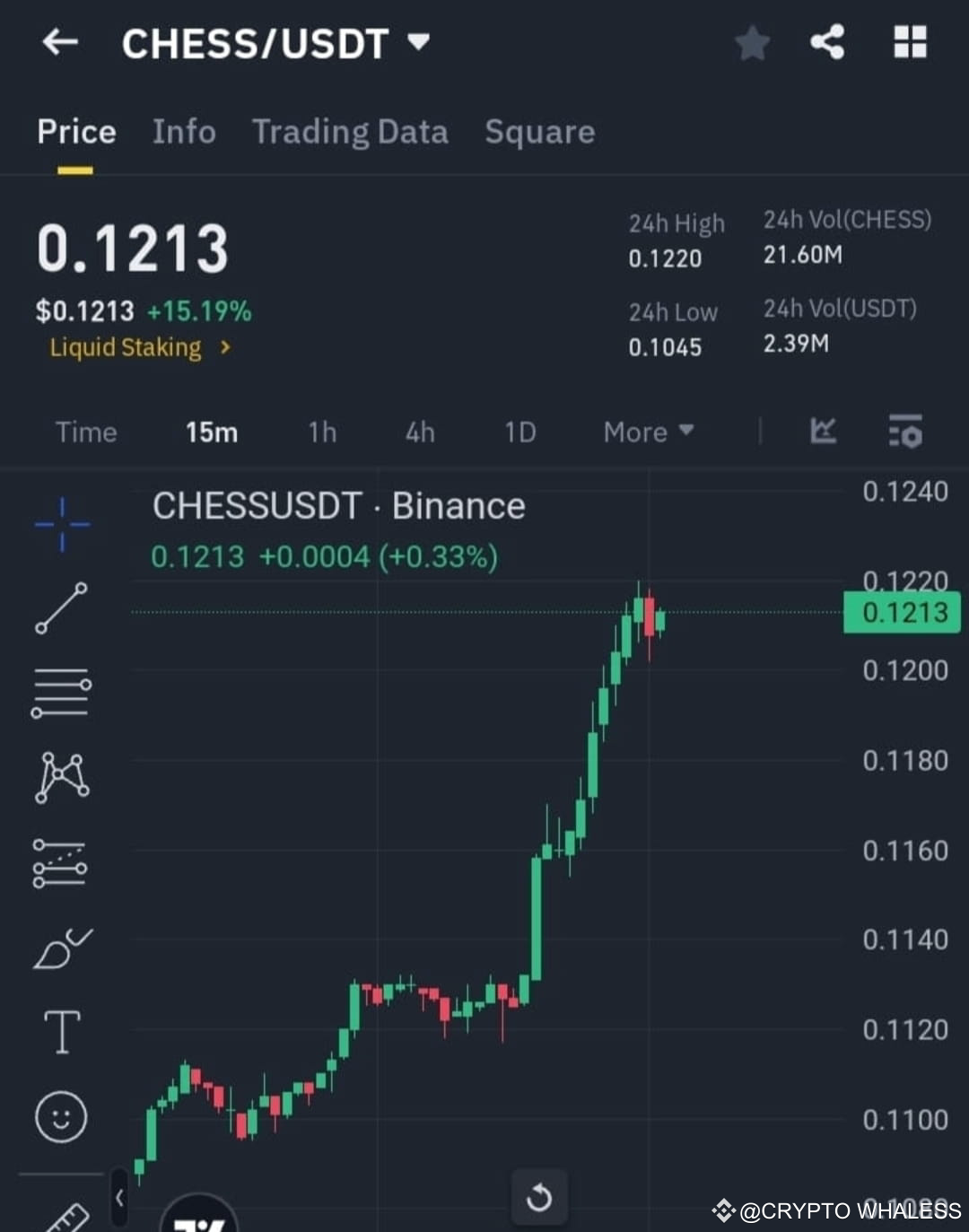969x1232 pixels.
Task: Open the Info tab
Action: point(184,132)
